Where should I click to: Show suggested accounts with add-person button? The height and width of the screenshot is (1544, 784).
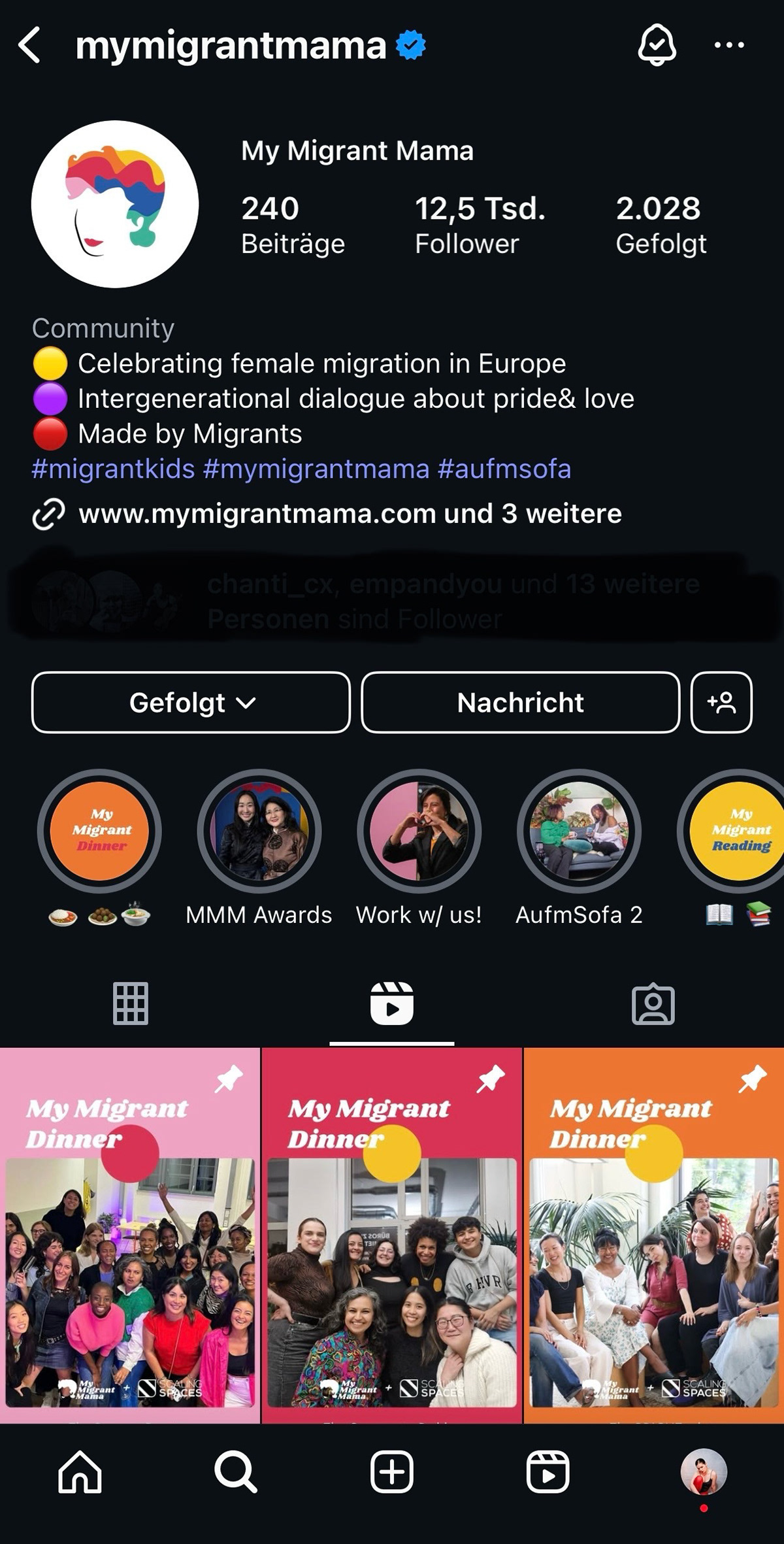point(721,703)
